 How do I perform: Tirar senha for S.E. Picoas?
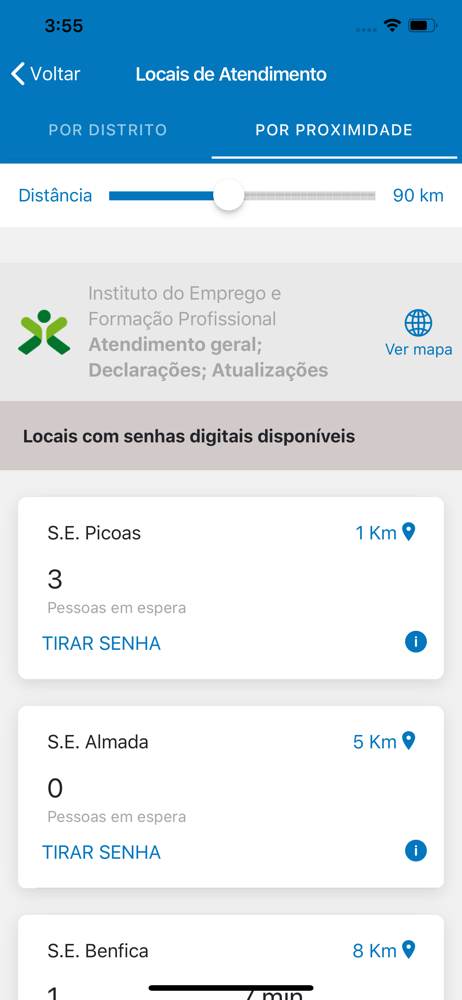coord(101,643)
